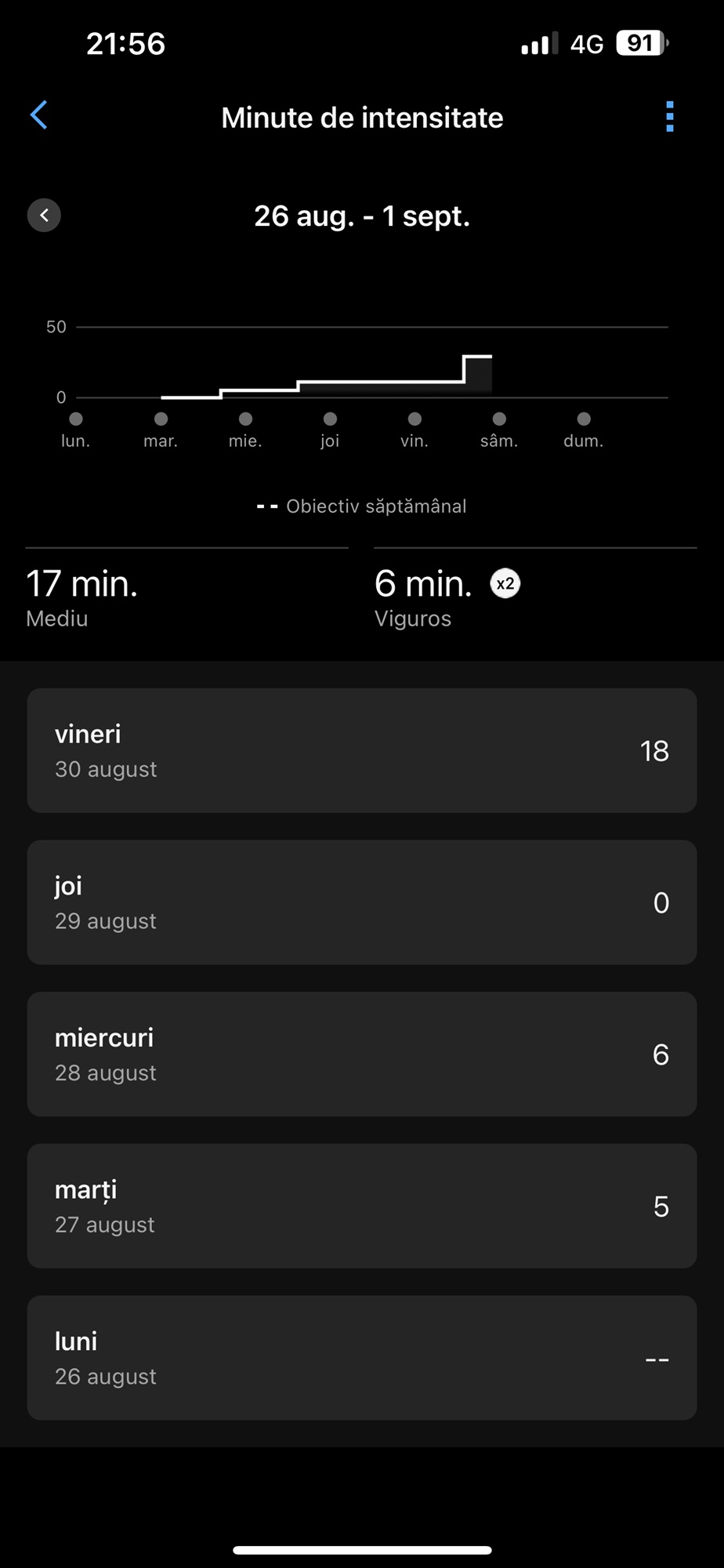The image size is (724, 1568).
Task: View details for marți 27 august
Action: (362, 1206)
